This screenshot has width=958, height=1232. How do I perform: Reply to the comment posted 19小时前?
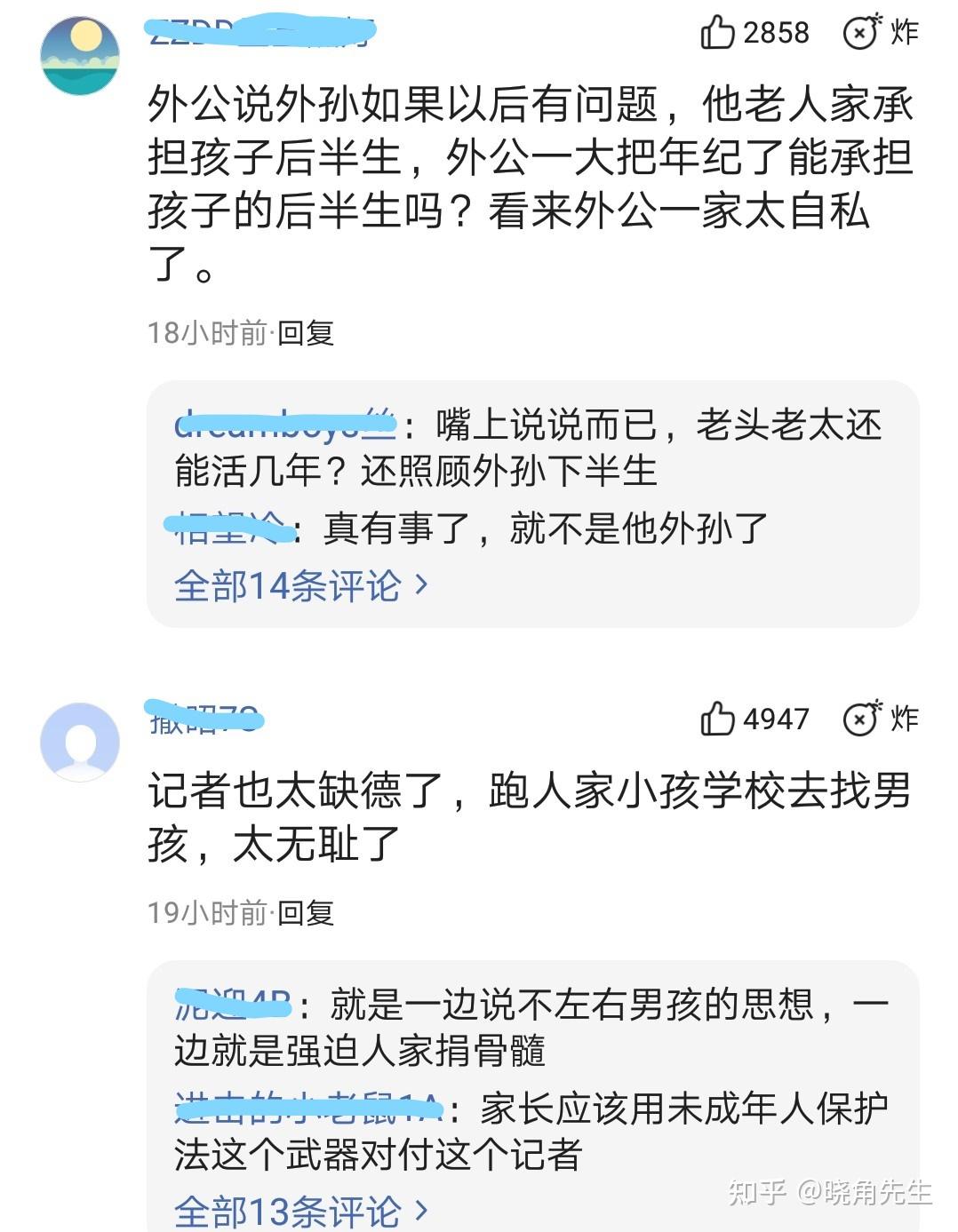305,912
